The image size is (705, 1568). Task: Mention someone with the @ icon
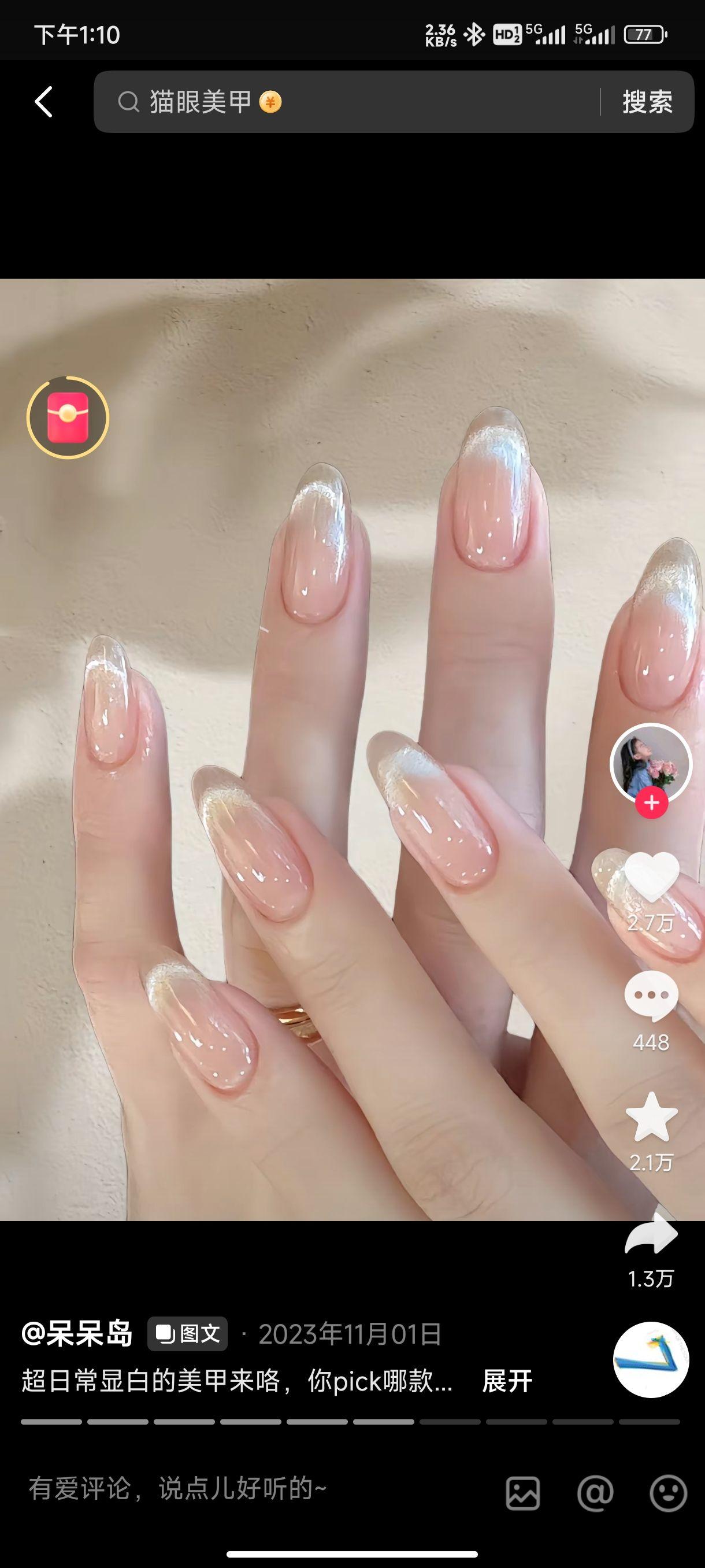595,1493
